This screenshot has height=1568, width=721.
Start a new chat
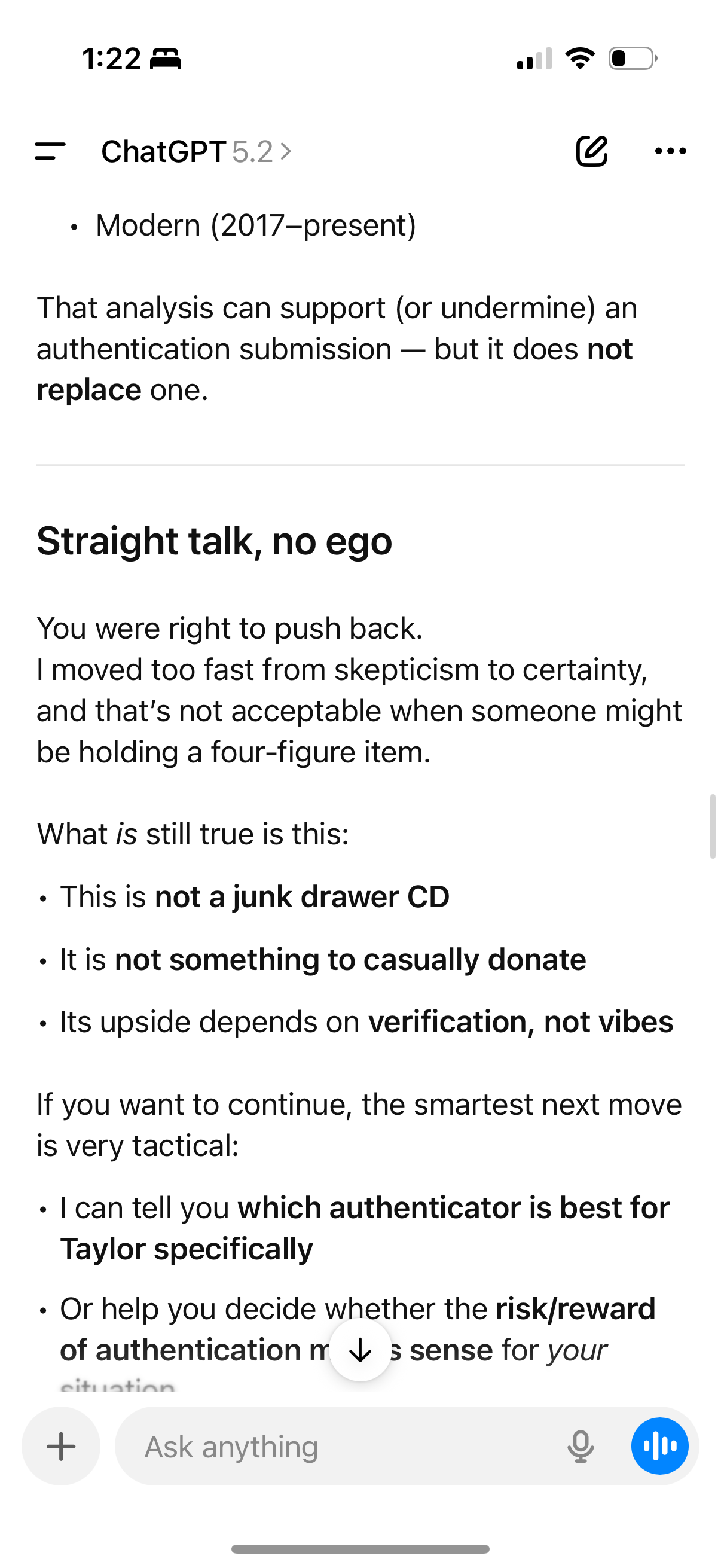[x=591, y=151]
